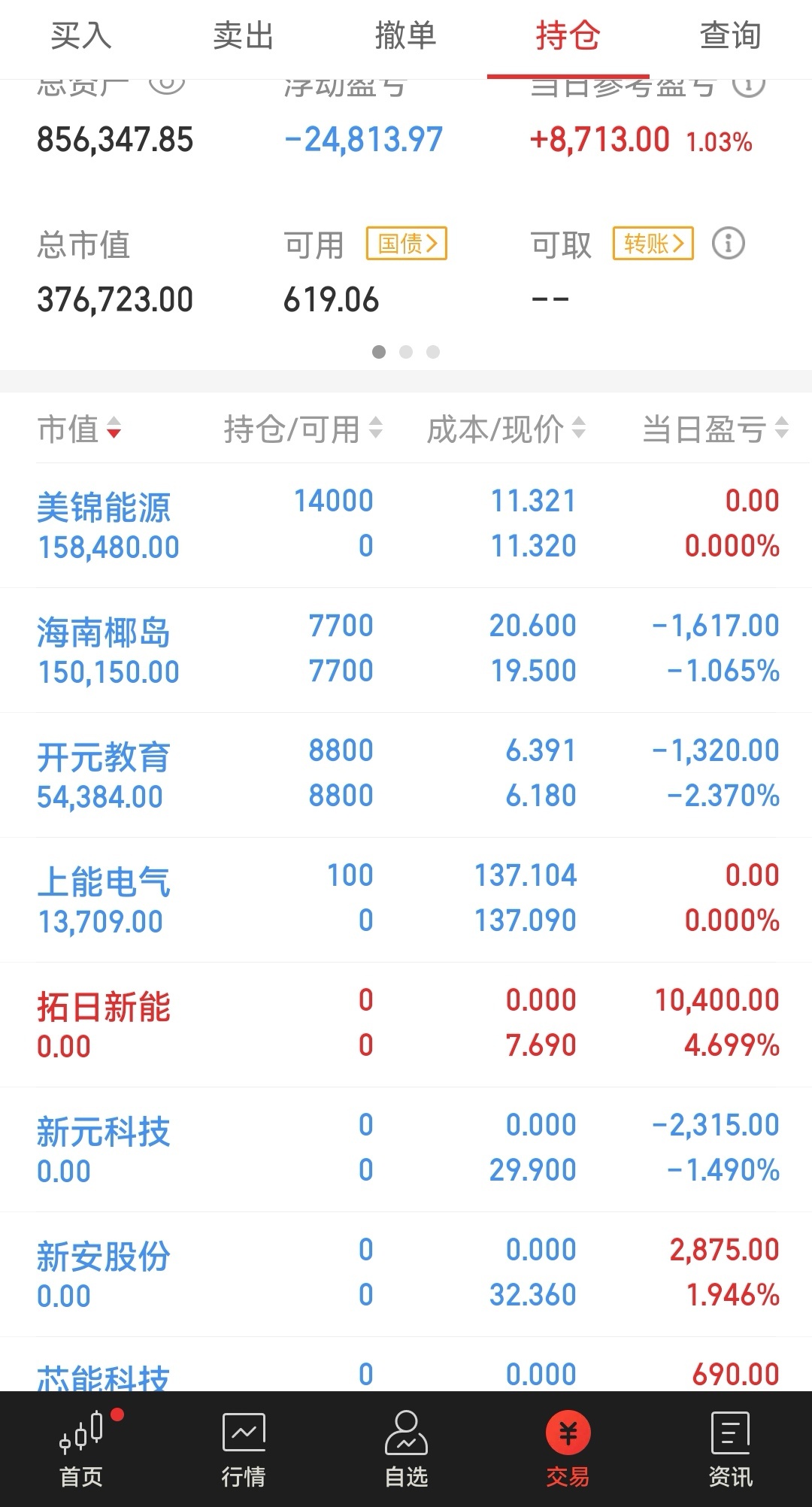Go to the 自选 tab
The image size is (812, 1507).
point(406,1450)
